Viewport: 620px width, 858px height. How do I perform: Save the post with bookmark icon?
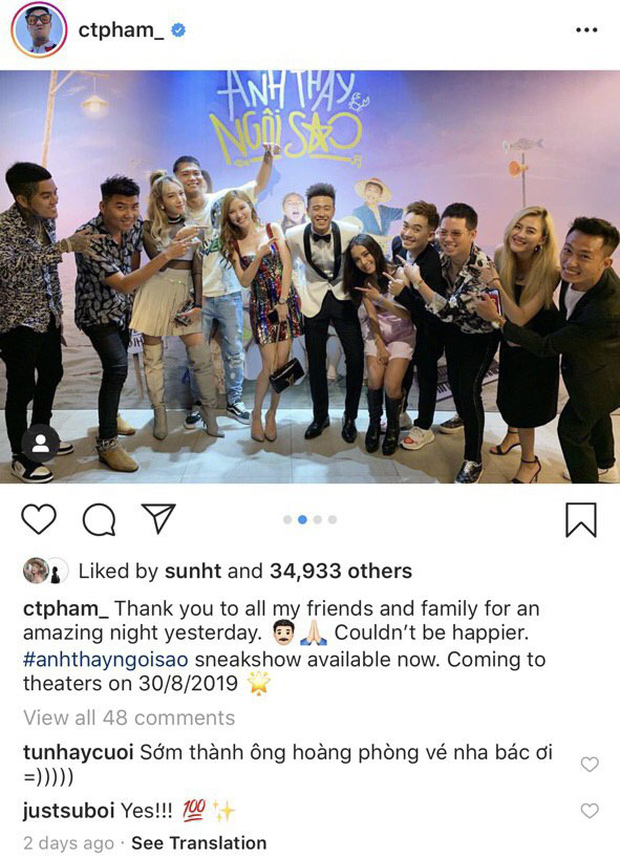[580, 519]
